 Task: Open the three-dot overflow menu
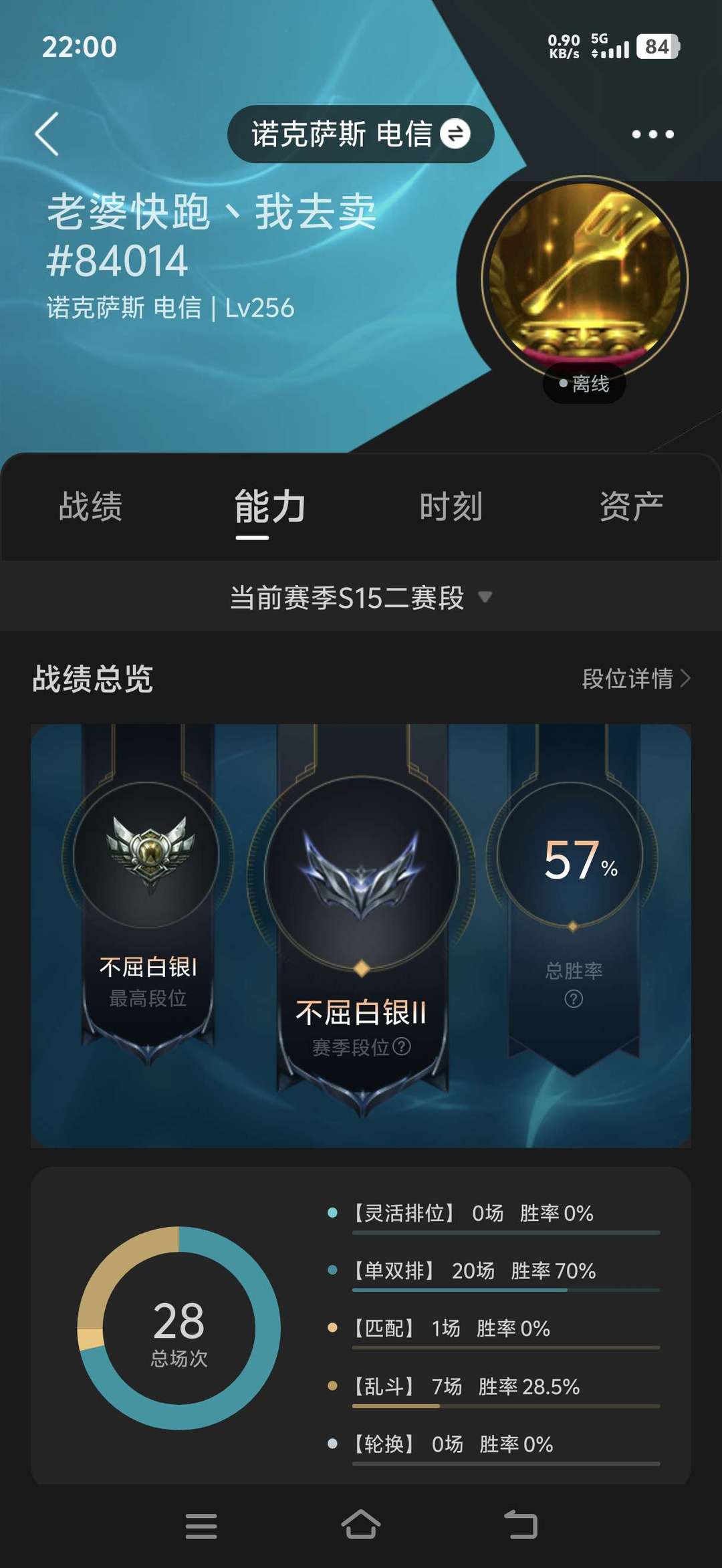pyautogui.click(x=652, y=134)
